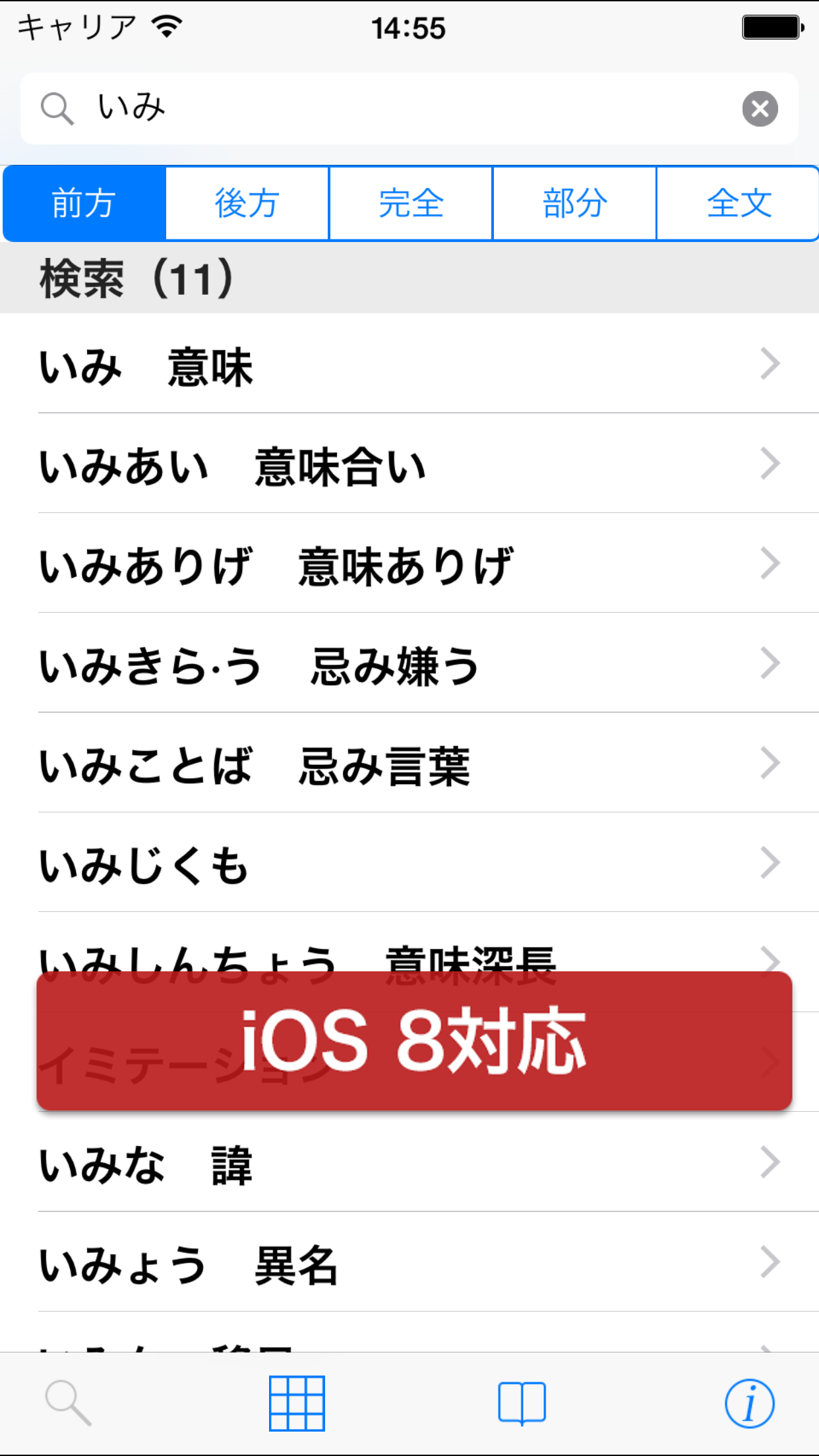Open the entry いみあい 意味合い
This screenshot has width=819, height=1456.
tap(409, 464)
